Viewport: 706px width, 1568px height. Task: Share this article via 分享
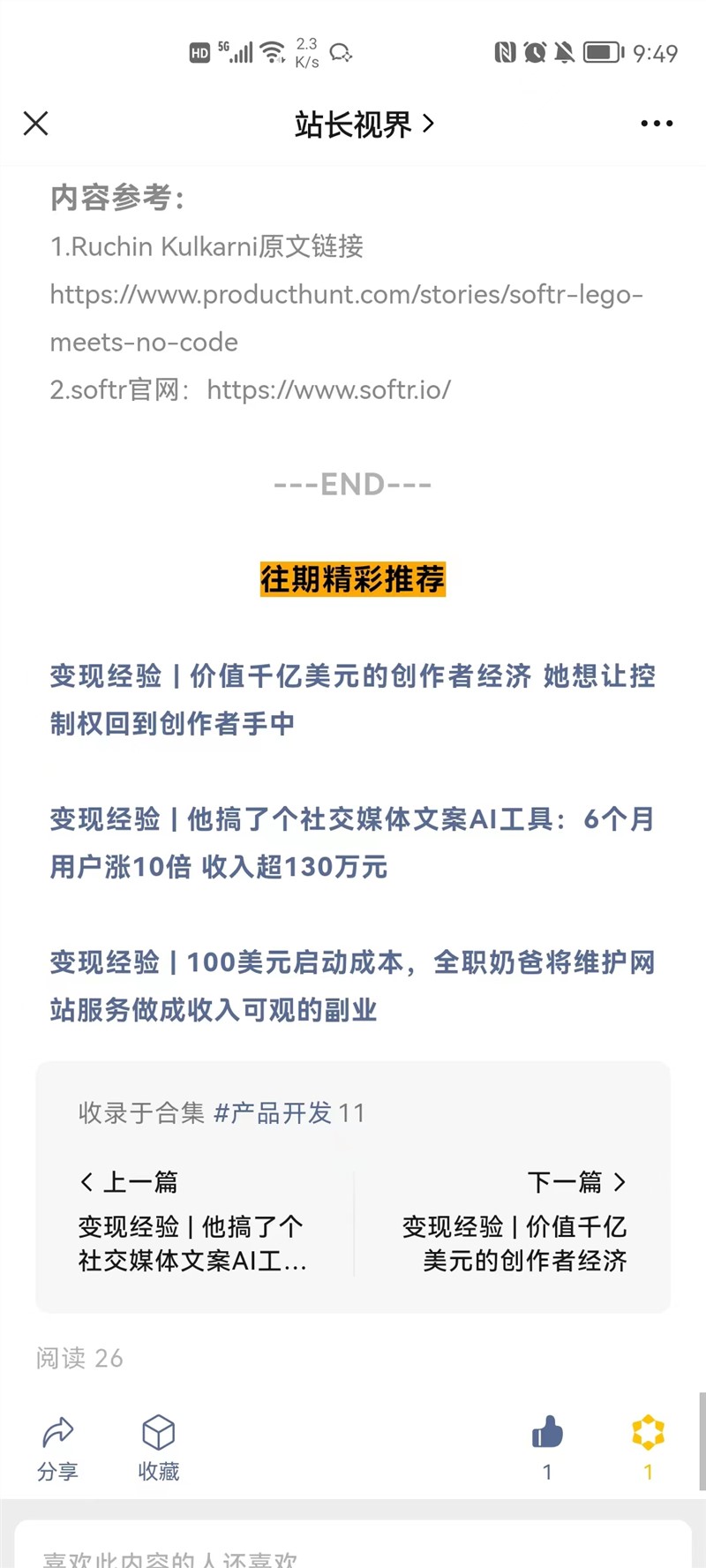click(57, 1446)
